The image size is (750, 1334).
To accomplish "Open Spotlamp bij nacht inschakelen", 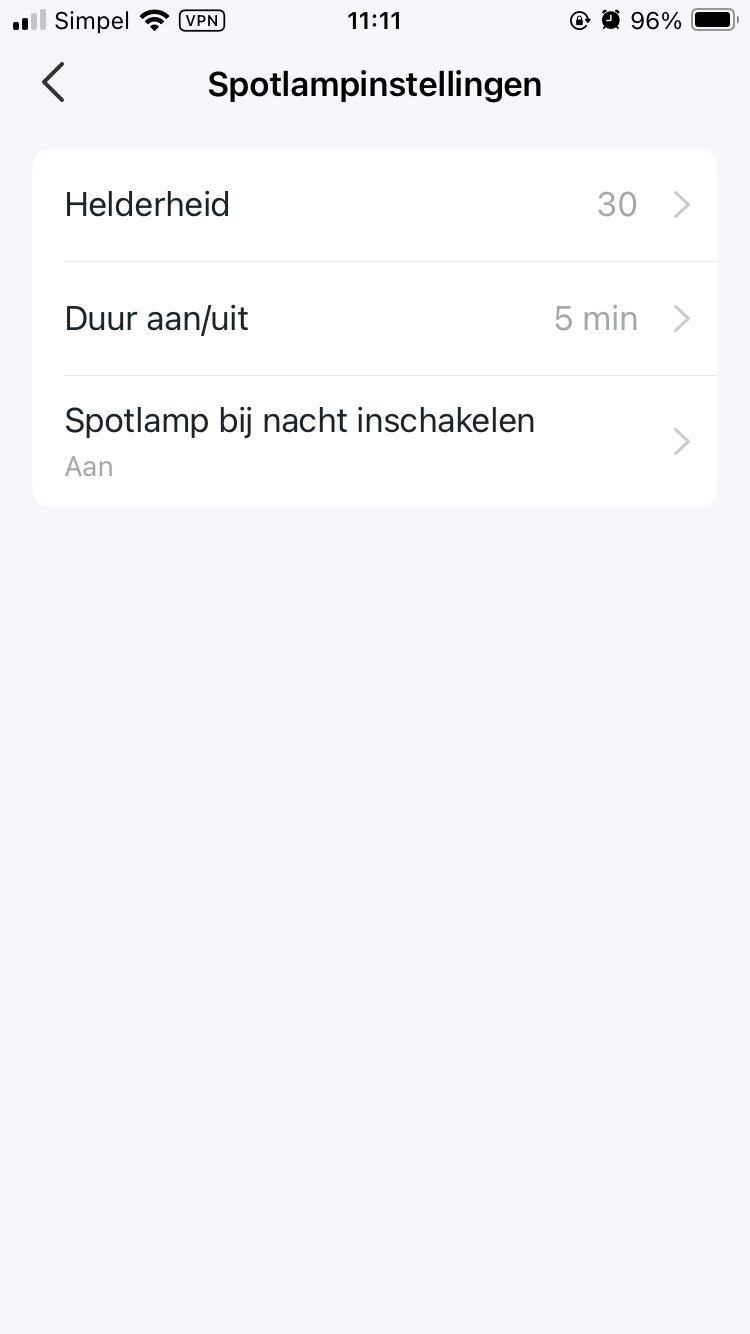I will click(375, 441).
